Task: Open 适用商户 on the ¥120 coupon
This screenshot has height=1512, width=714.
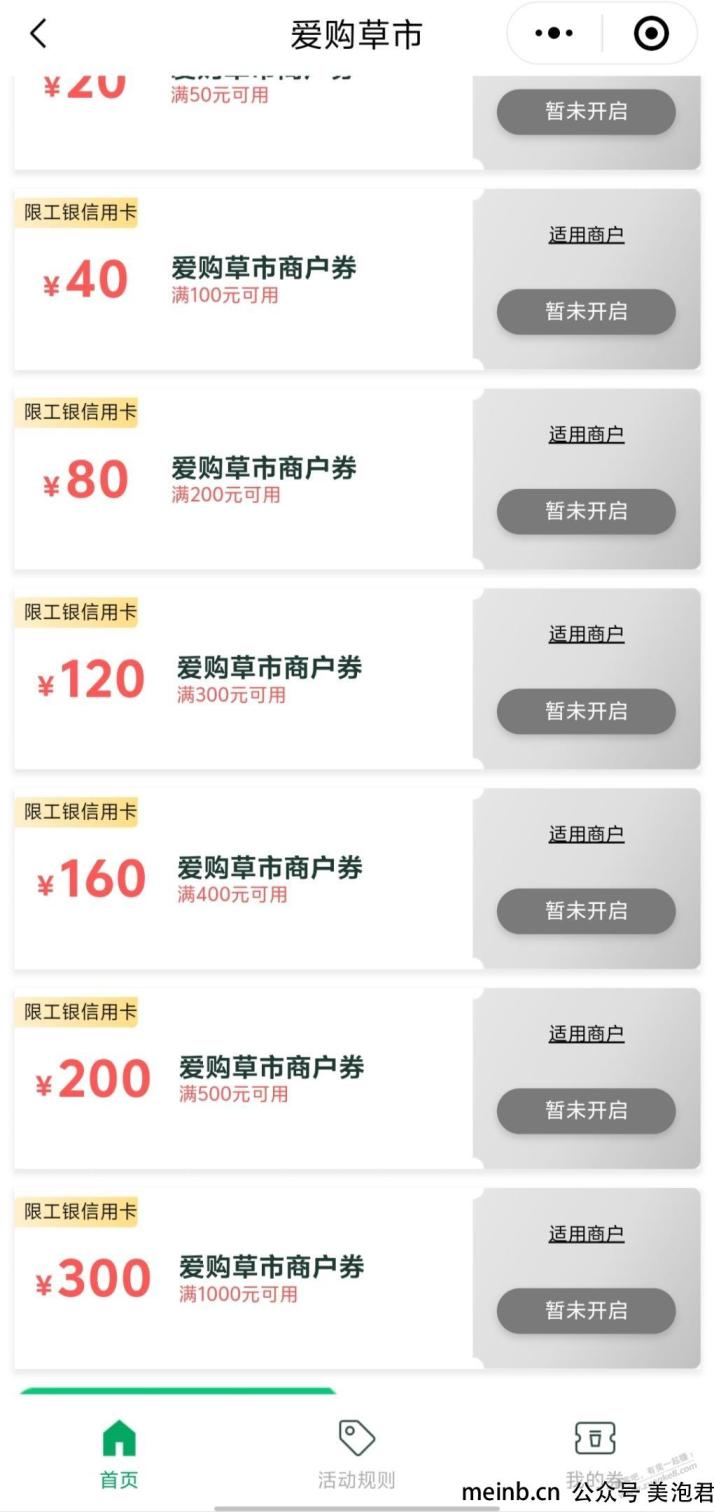Action: (x=586, y=634)
